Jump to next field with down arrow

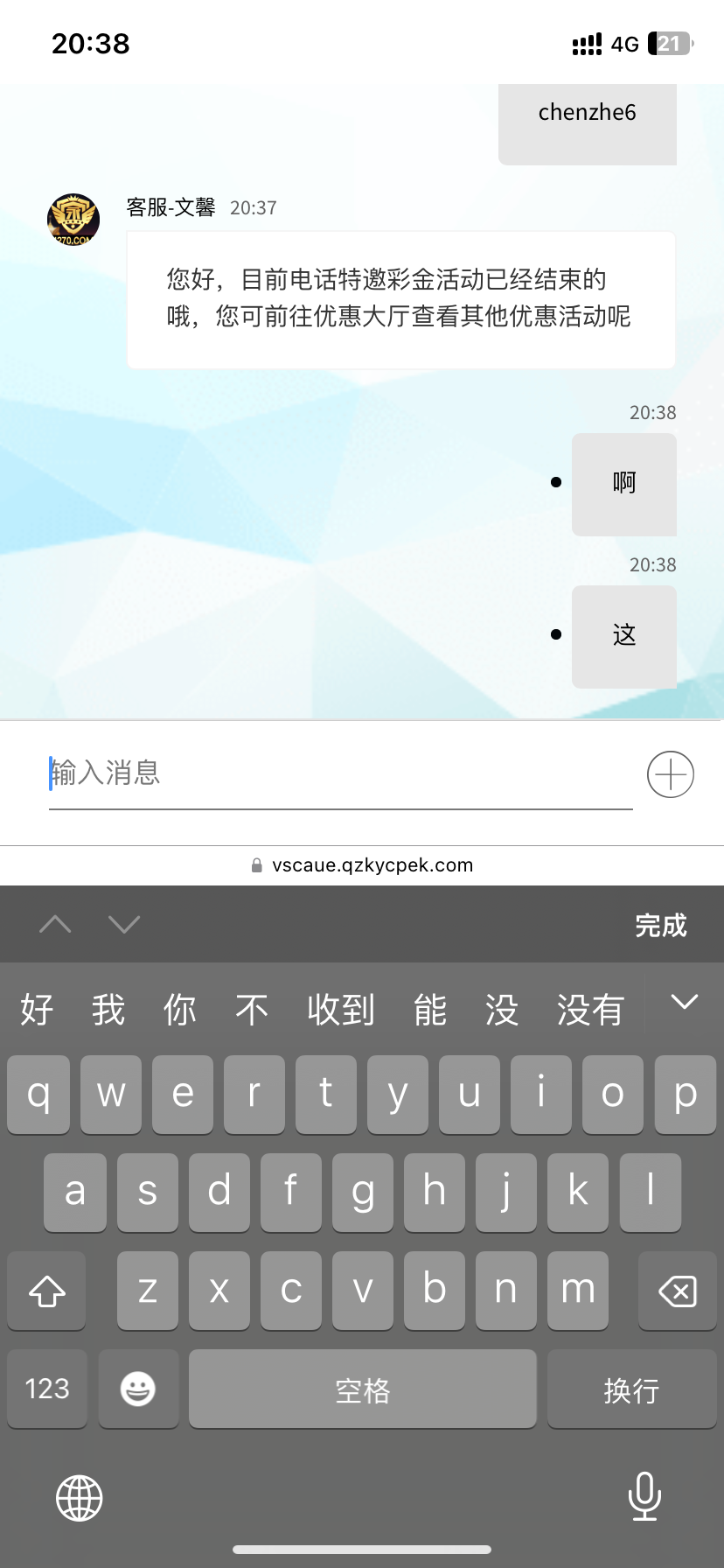tap(124, 924)
